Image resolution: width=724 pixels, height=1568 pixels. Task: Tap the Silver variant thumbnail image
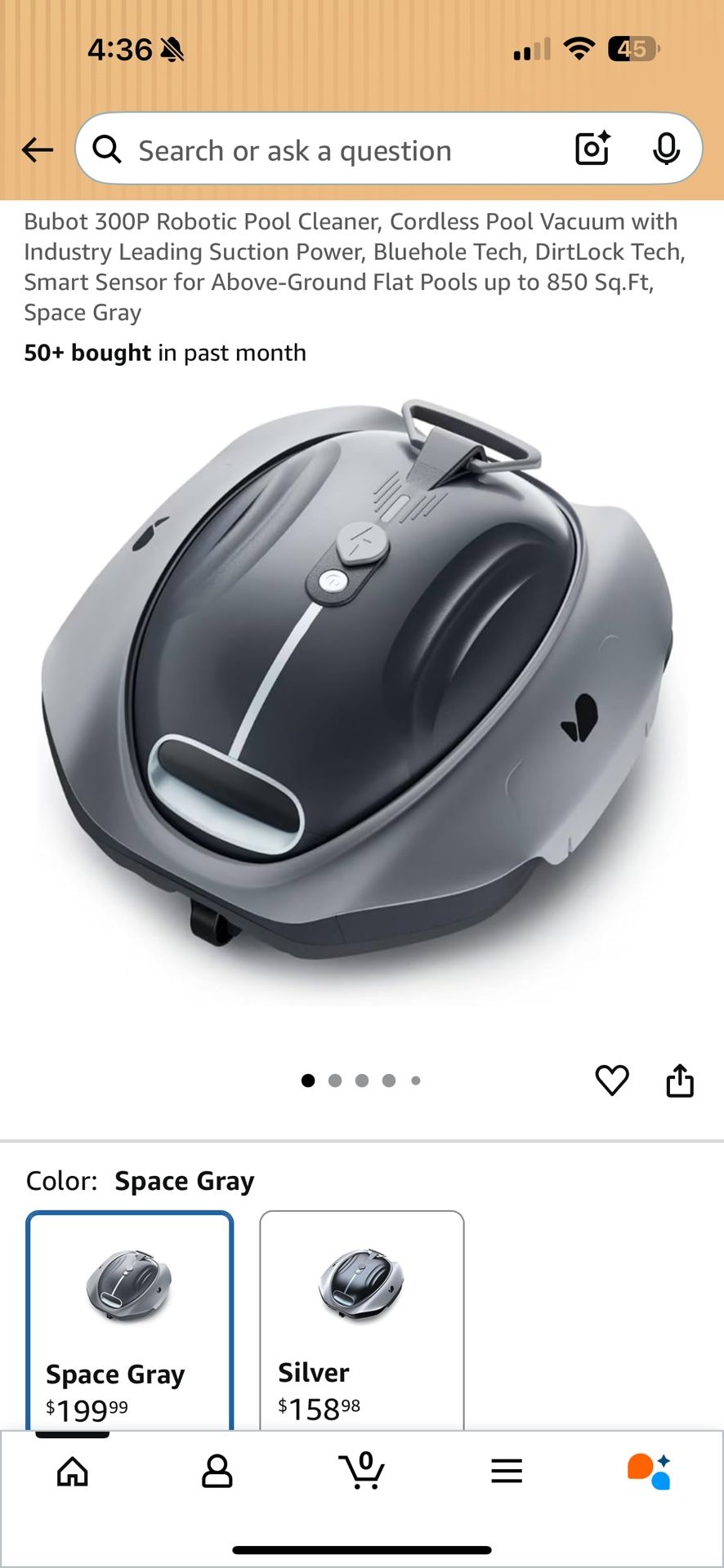pyautogui.click(x=360, y=1282)
